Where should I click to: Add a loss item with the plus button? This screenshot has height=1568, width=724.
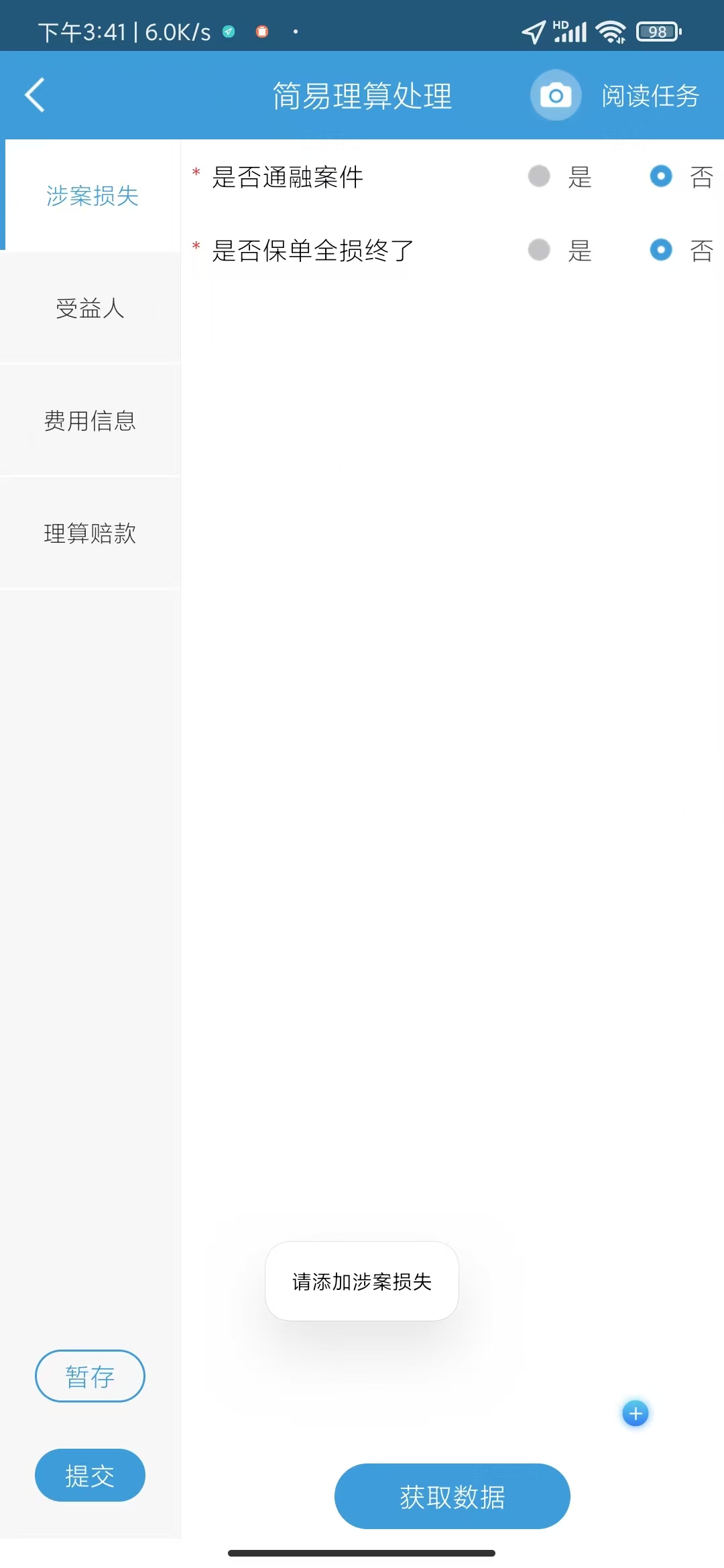(636, 1414)
